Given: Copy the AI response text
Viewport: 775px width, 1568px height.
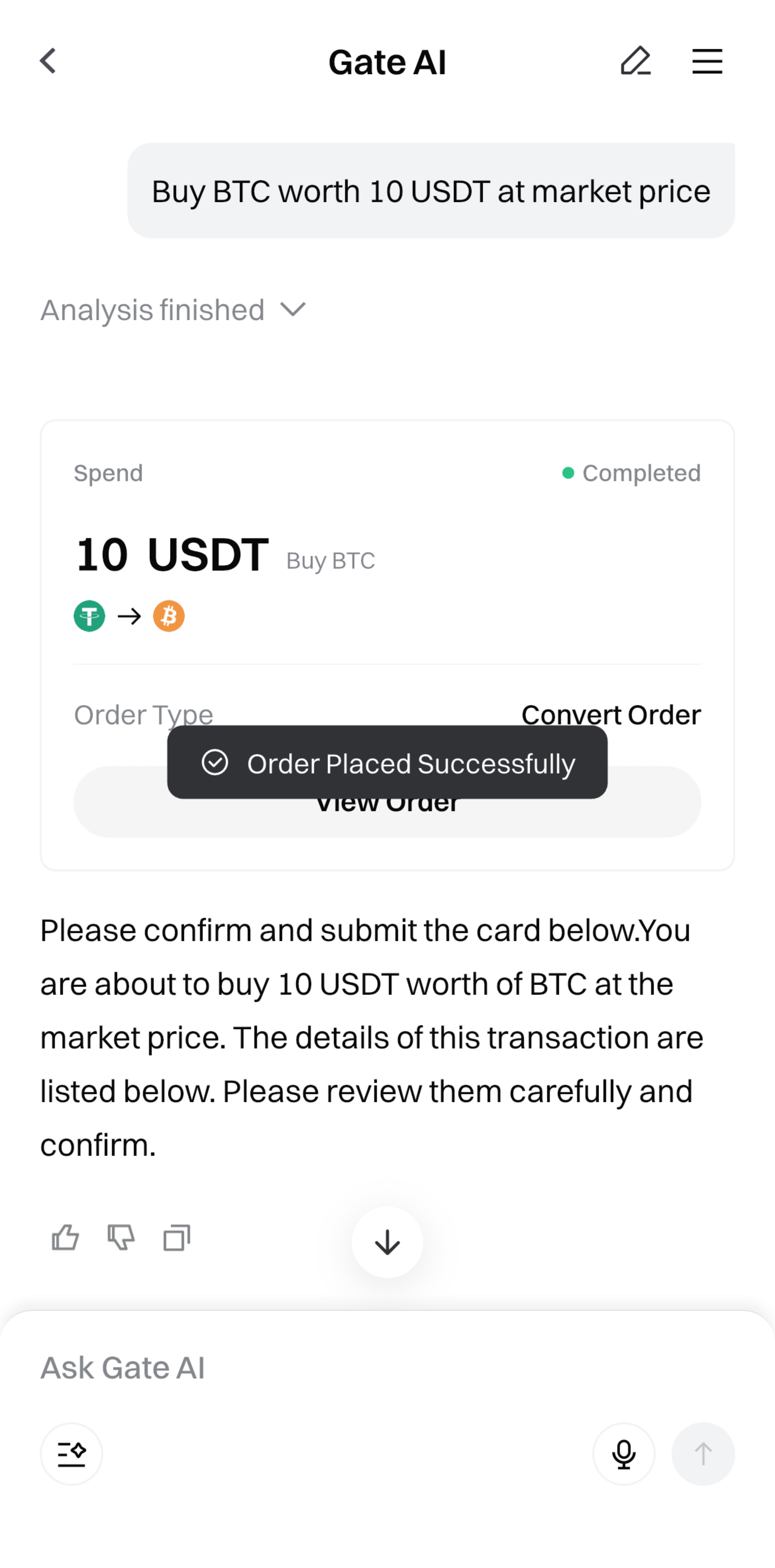Looking at the screenshot, I should point(177,1238).
